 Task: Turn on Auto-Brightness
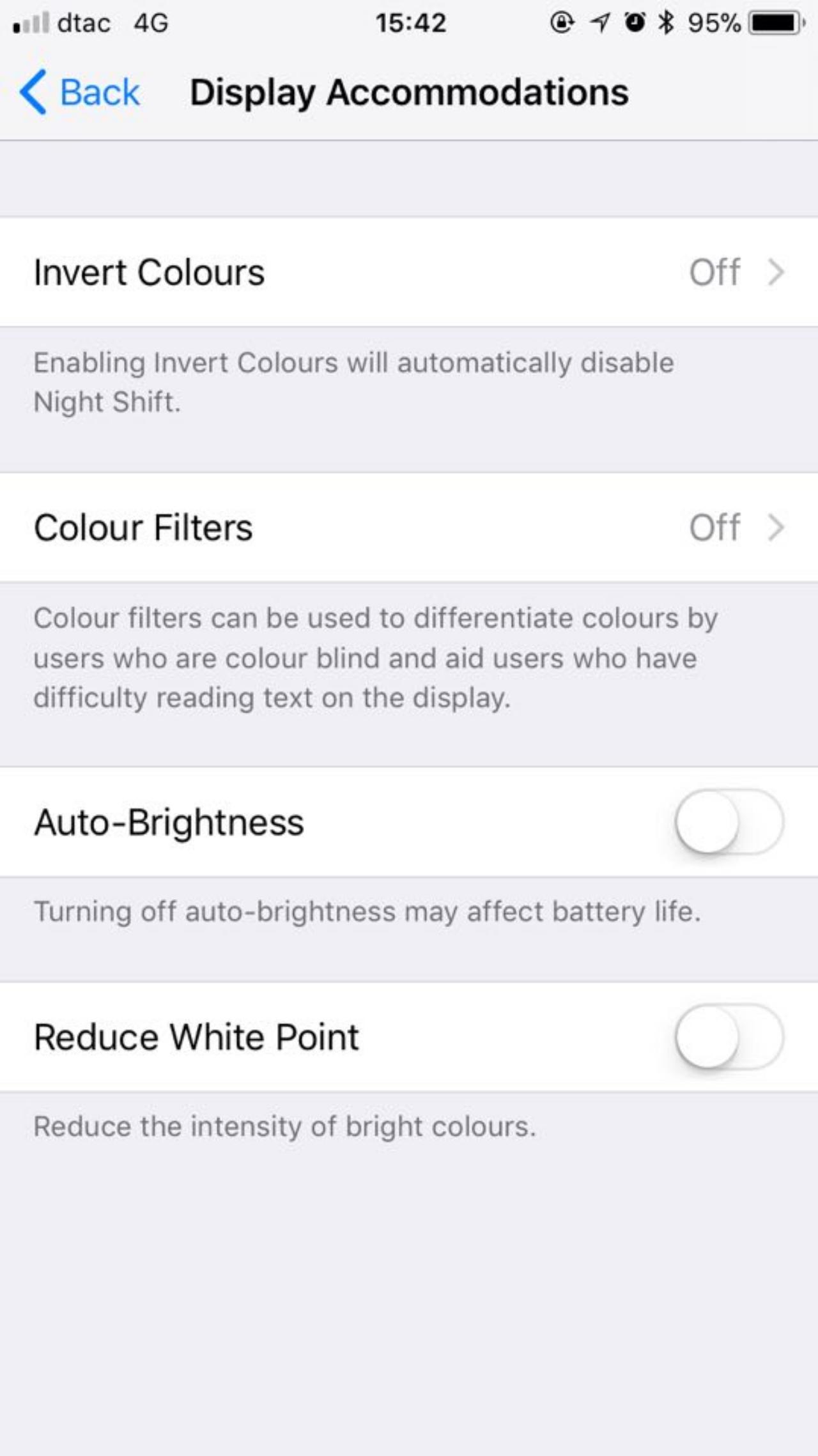729,822
